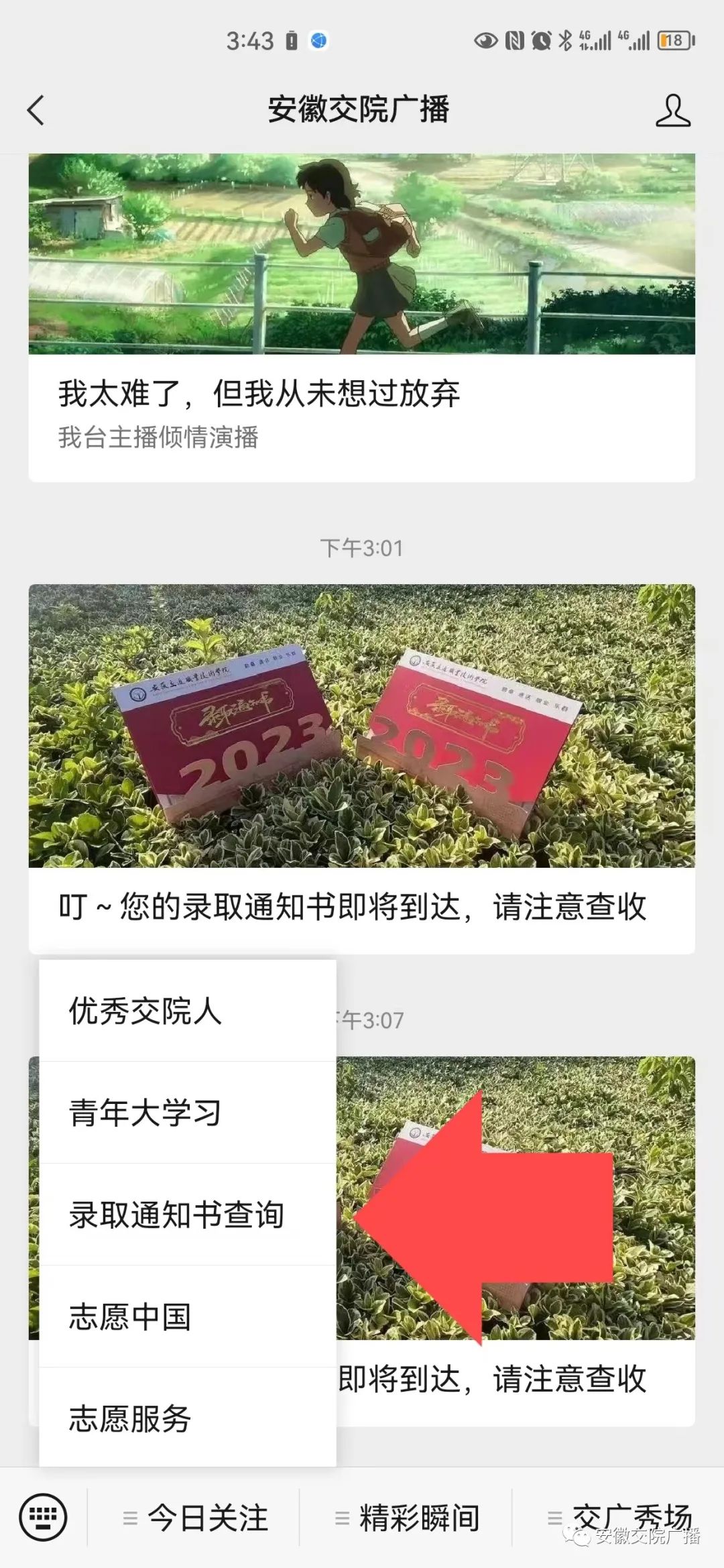Open the 交广秀场 bottom menu
Viewport: 724px width, 1568px height.
pos(620,1517)
